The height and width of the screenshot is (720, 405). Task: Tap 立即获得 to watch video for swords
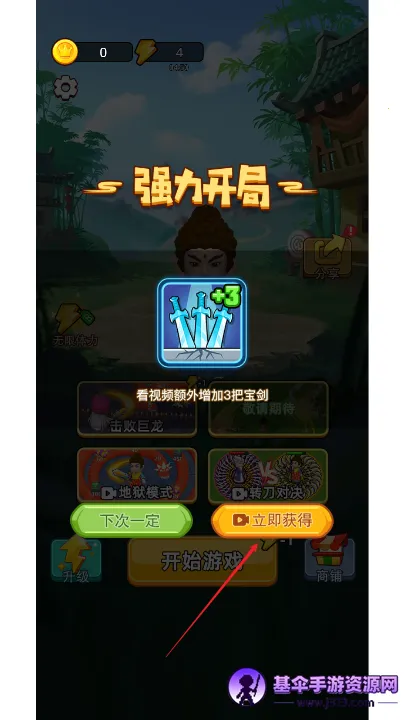(272, 520)
